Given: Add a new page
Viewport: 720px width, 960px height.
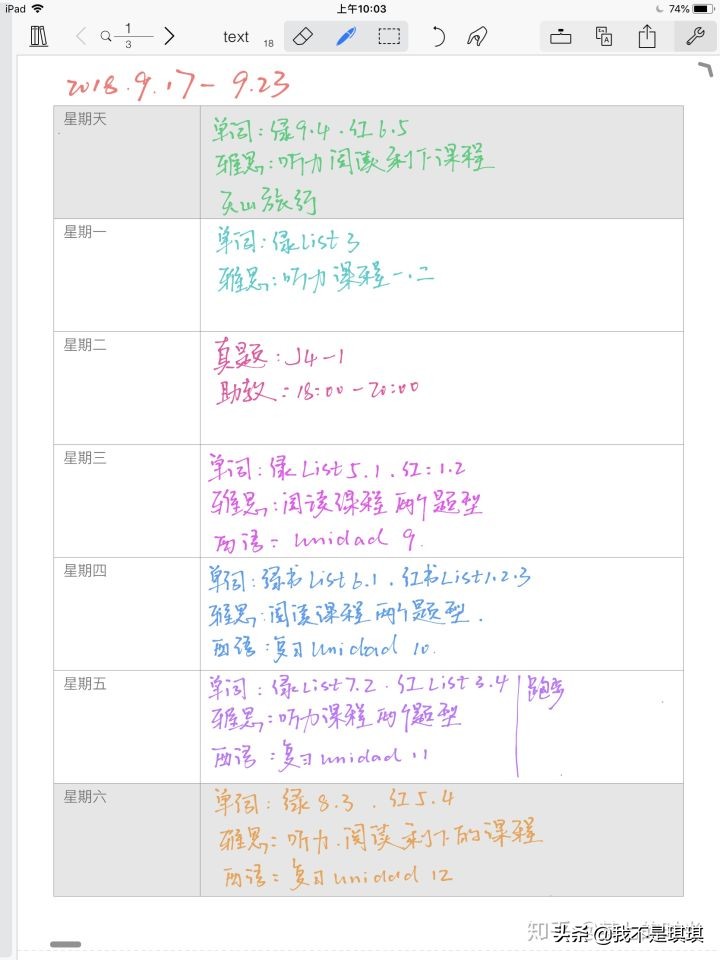Looking at the screenshot, I should pos(560,37).
